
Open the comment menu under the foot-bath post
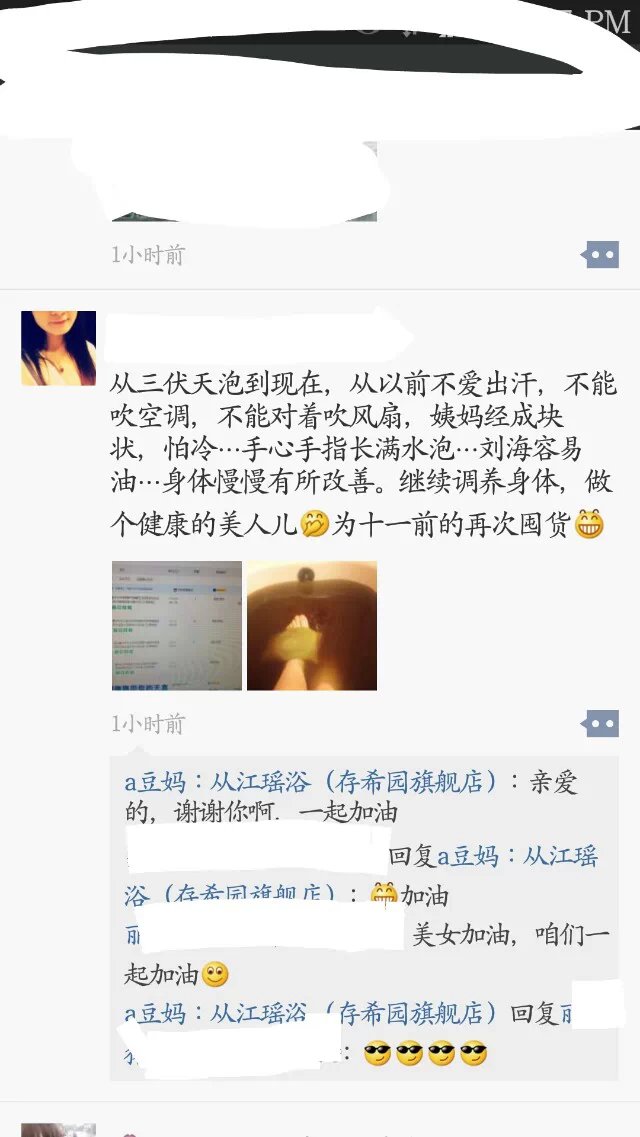[x=601, y=724]
